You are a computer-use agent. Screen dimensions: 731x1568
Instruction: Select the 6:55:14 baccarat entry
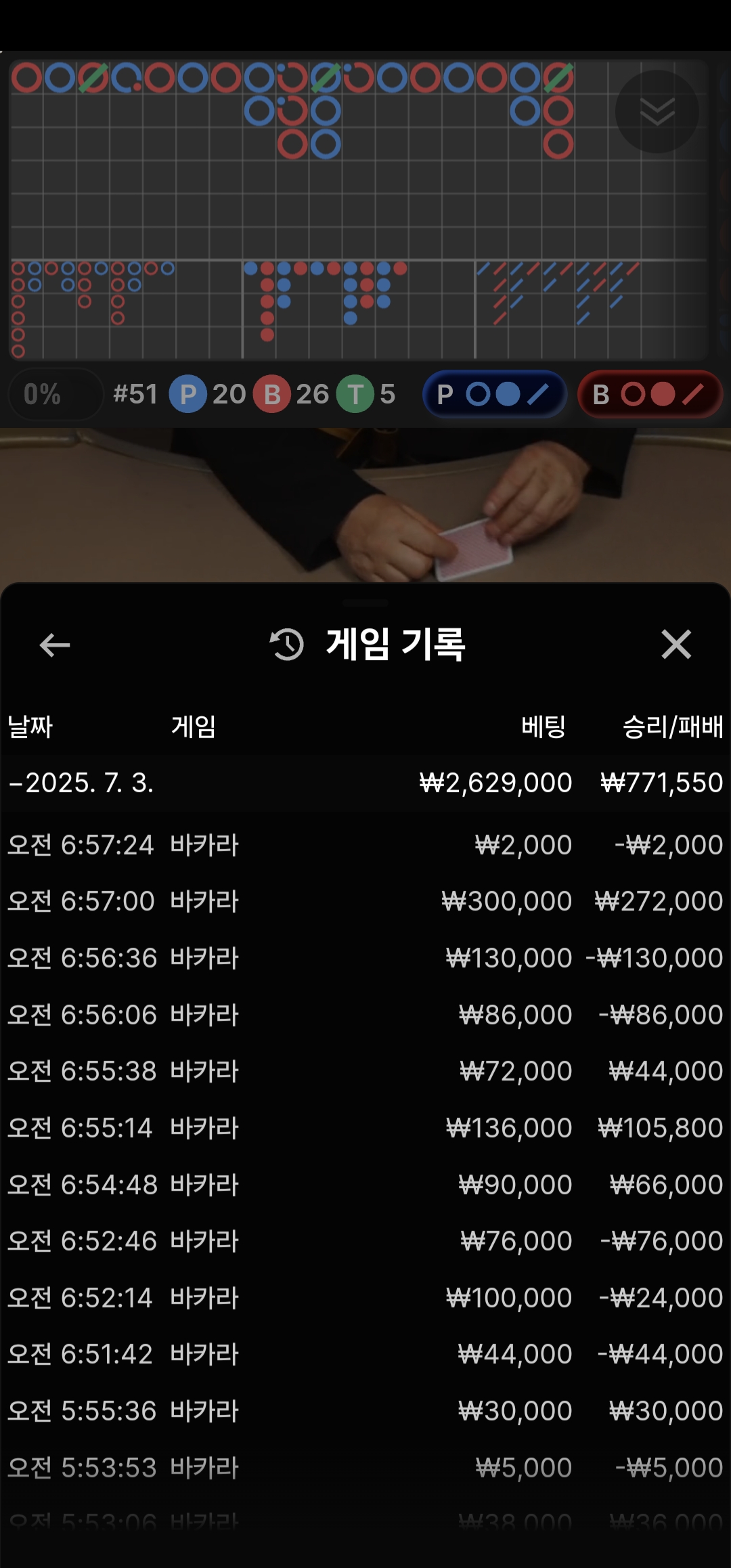click(x=365, y=1128)
